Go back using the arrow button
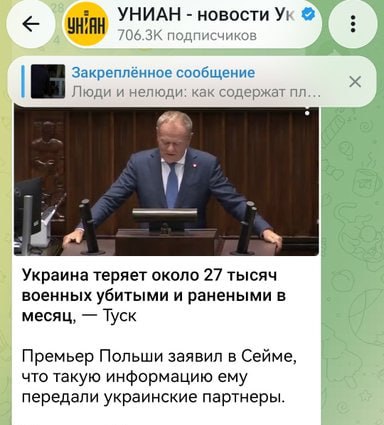 point(31,24)
